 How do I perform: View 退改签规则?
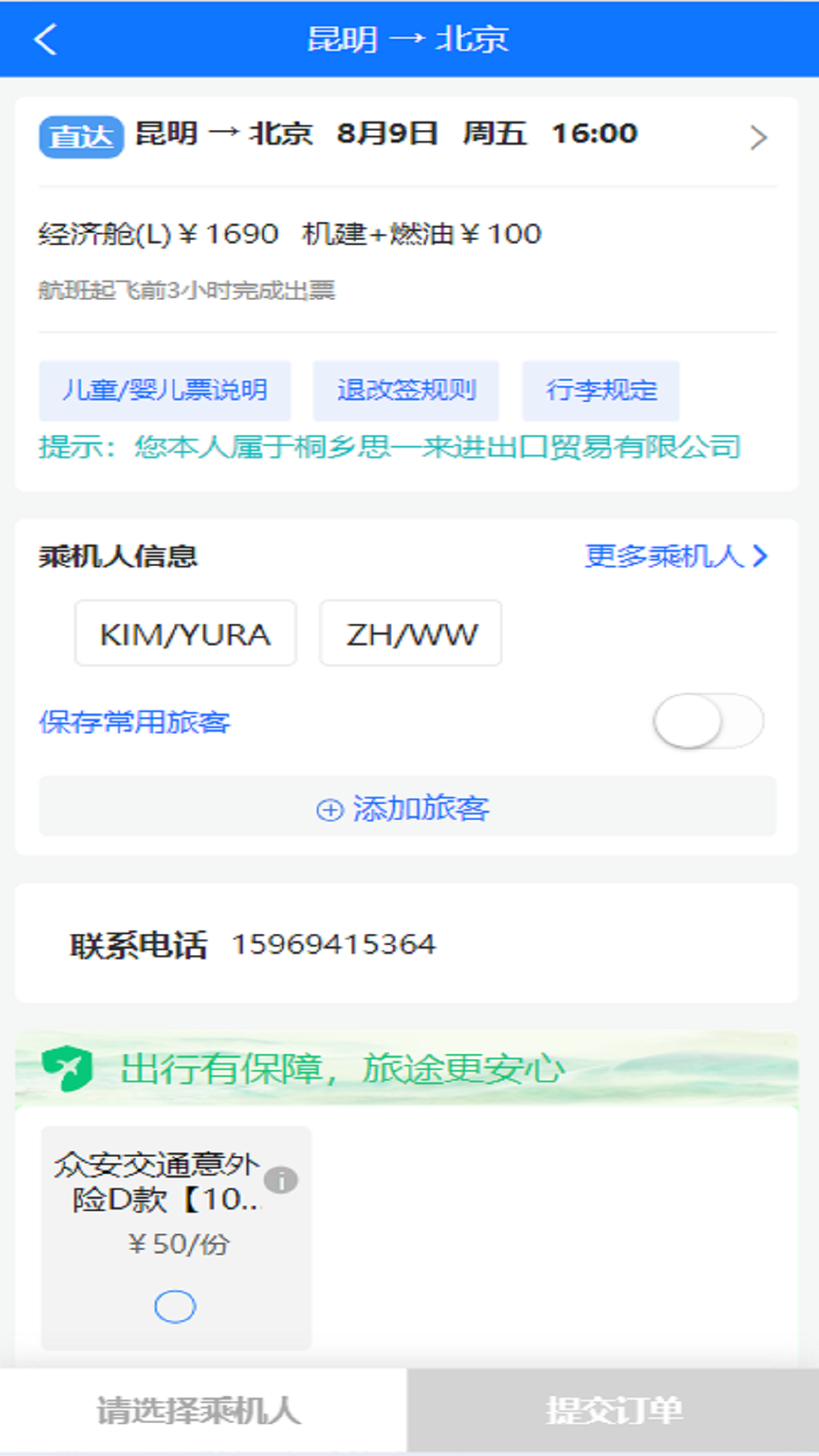406,391
